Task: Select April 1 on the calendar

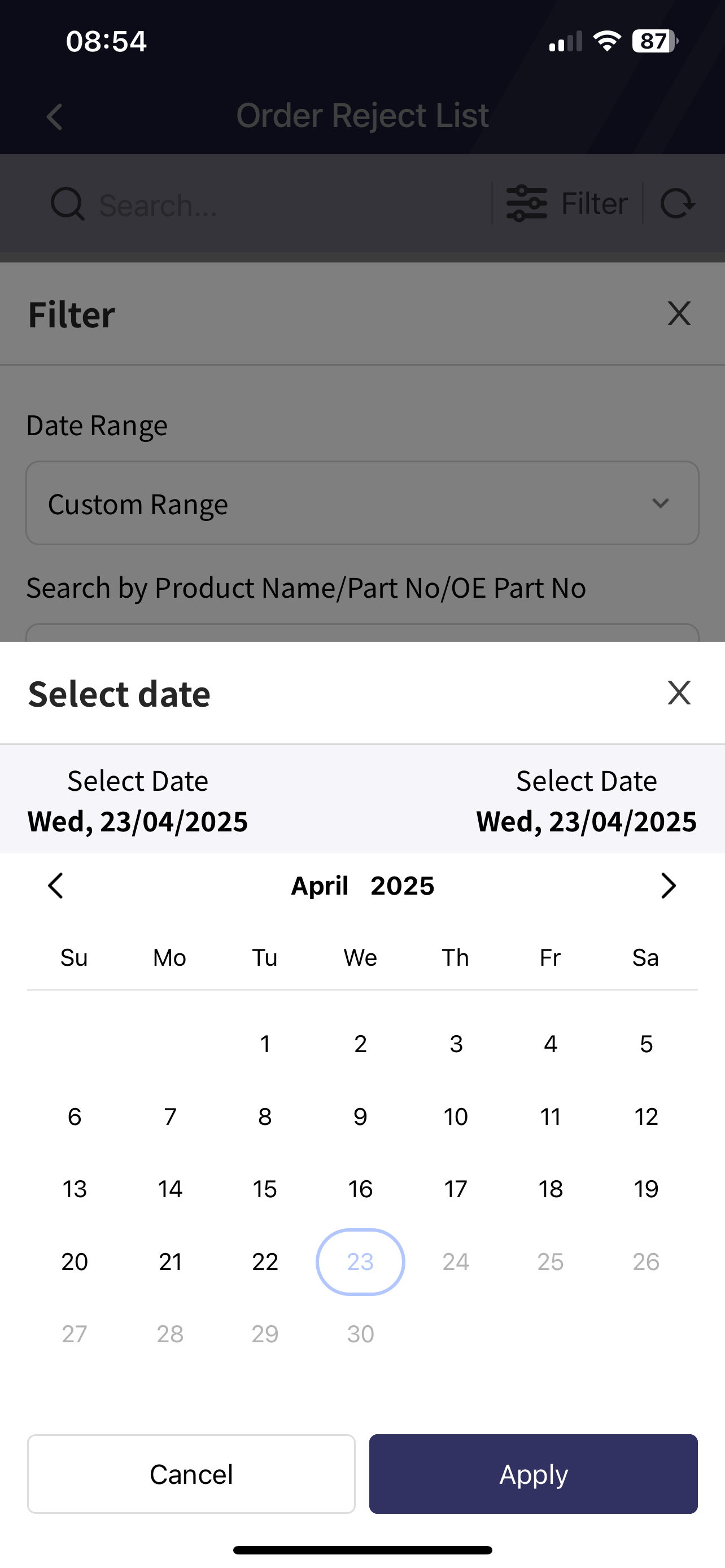Action: pyautogui.click(x=265, y=1044)
